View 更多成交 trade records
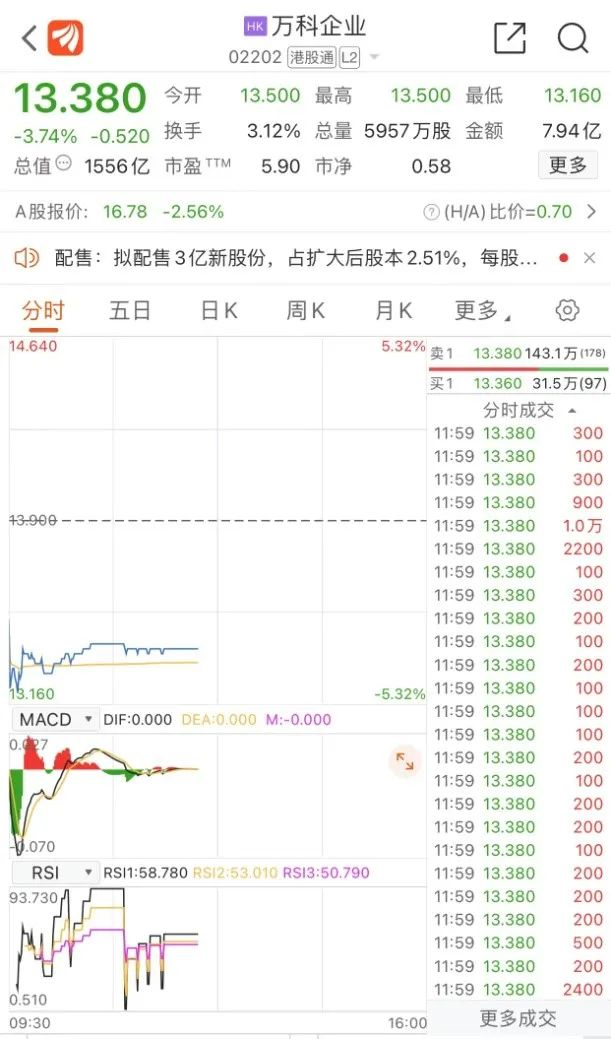 tap(518, 1019)
